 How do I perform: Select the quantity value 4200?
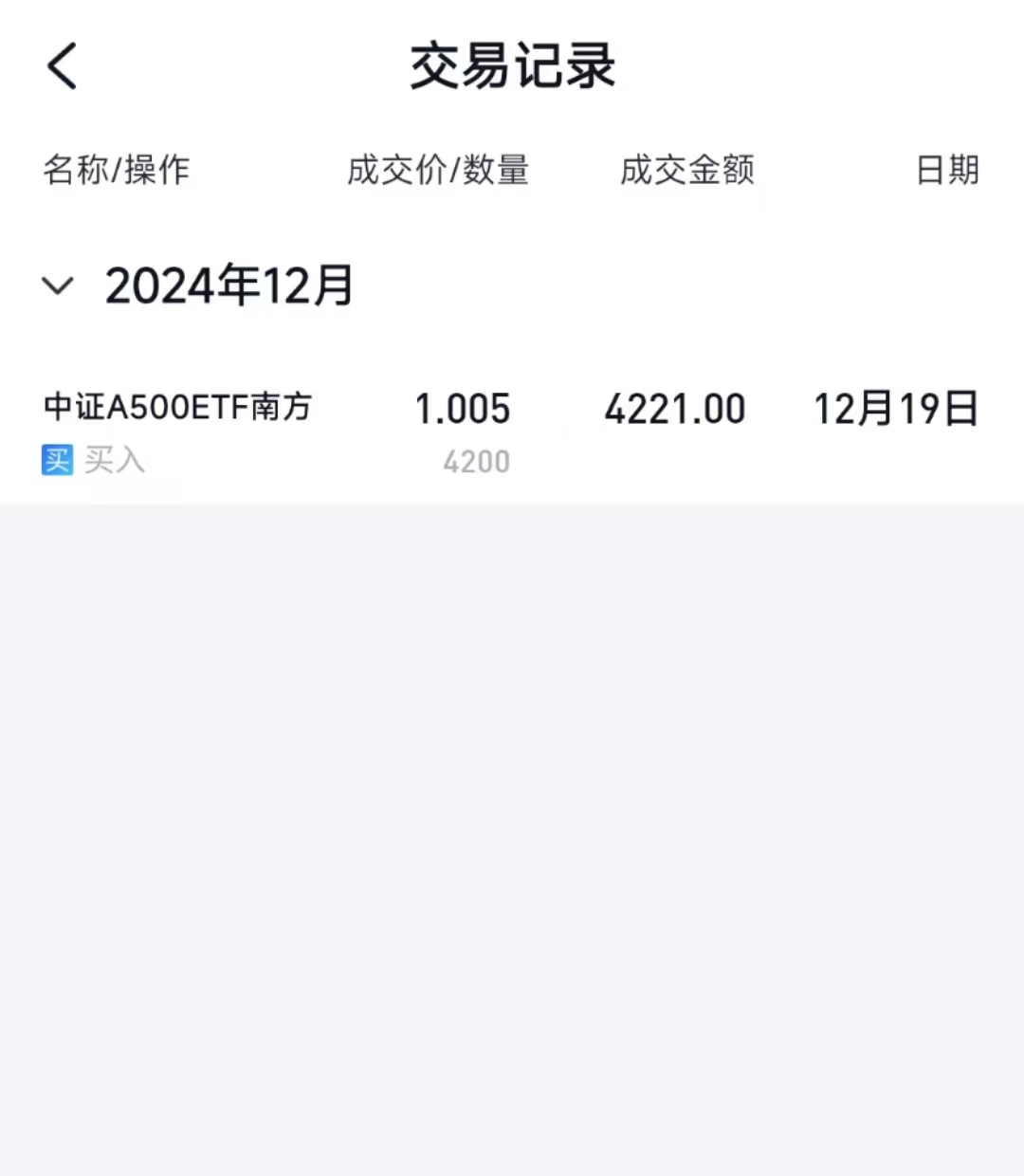tap(475, 461)
